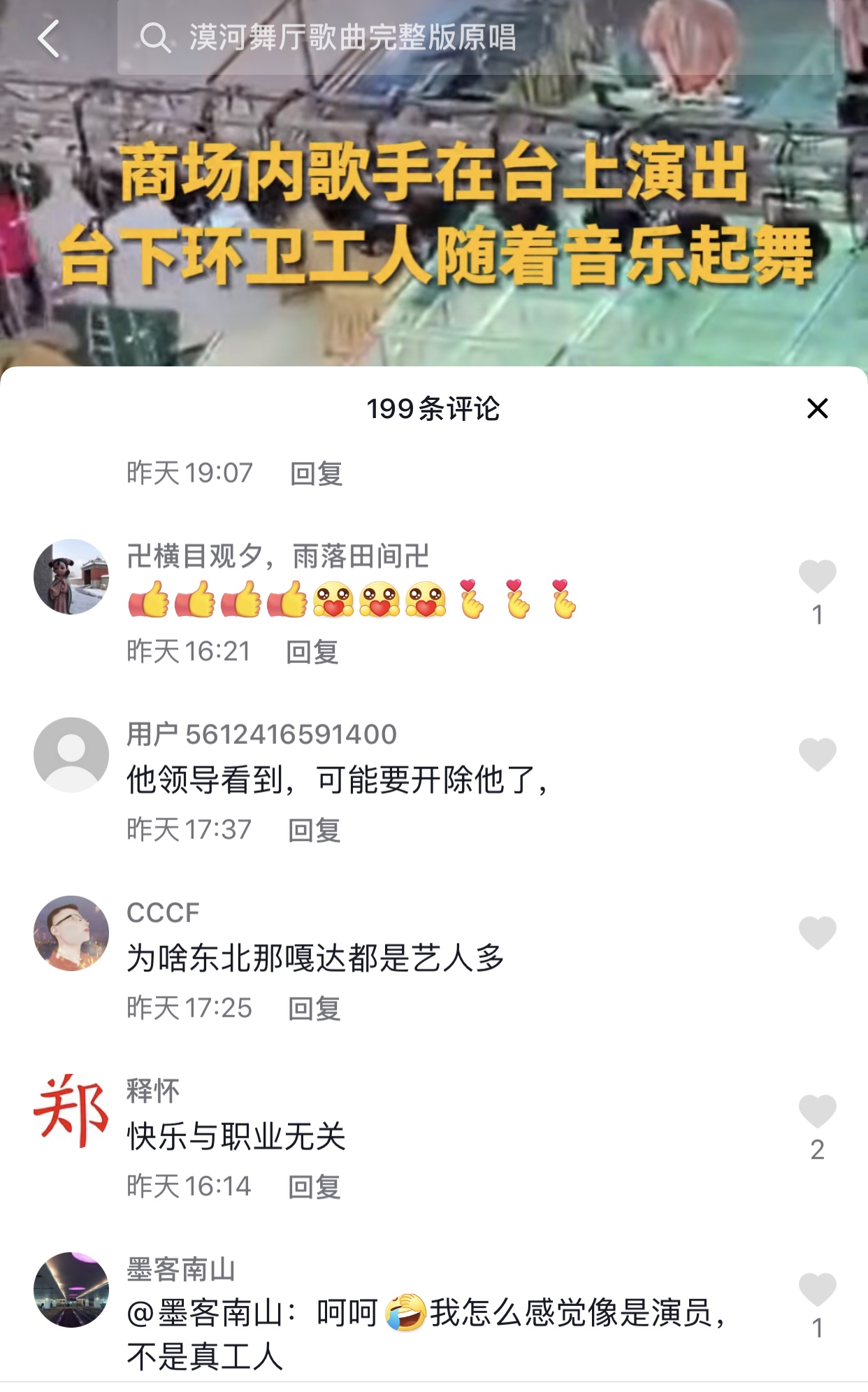Open 卍横目观夕，雨落田间卍's profile avatar

71,577
